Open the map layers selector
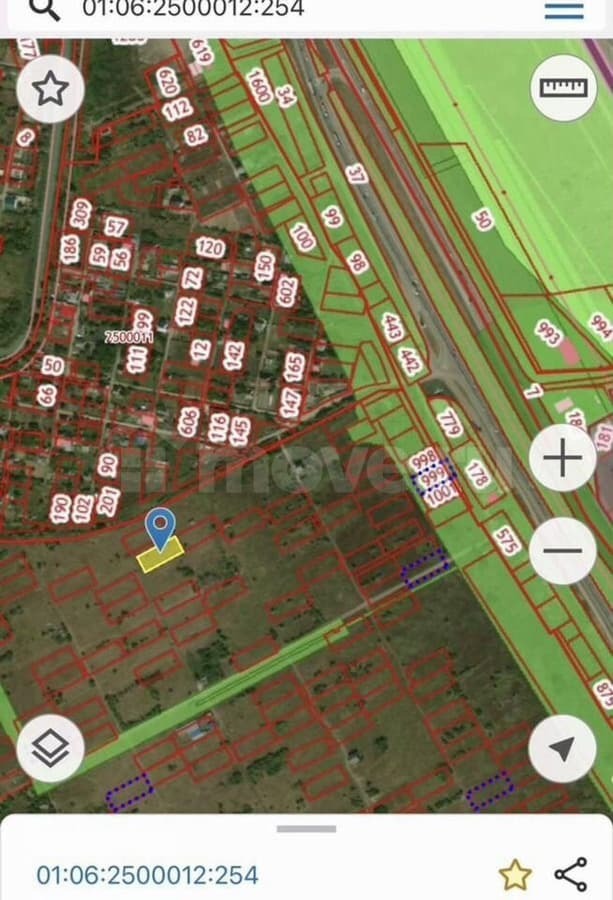The image size is (613, 900). pyautogui.click(x=50, y=748)
